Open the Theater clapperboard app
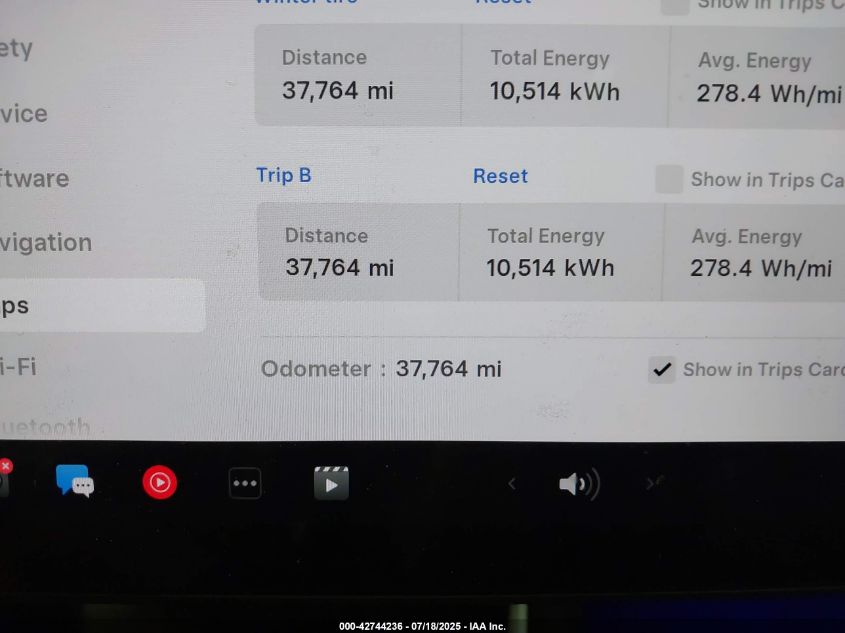 point(331,483)
